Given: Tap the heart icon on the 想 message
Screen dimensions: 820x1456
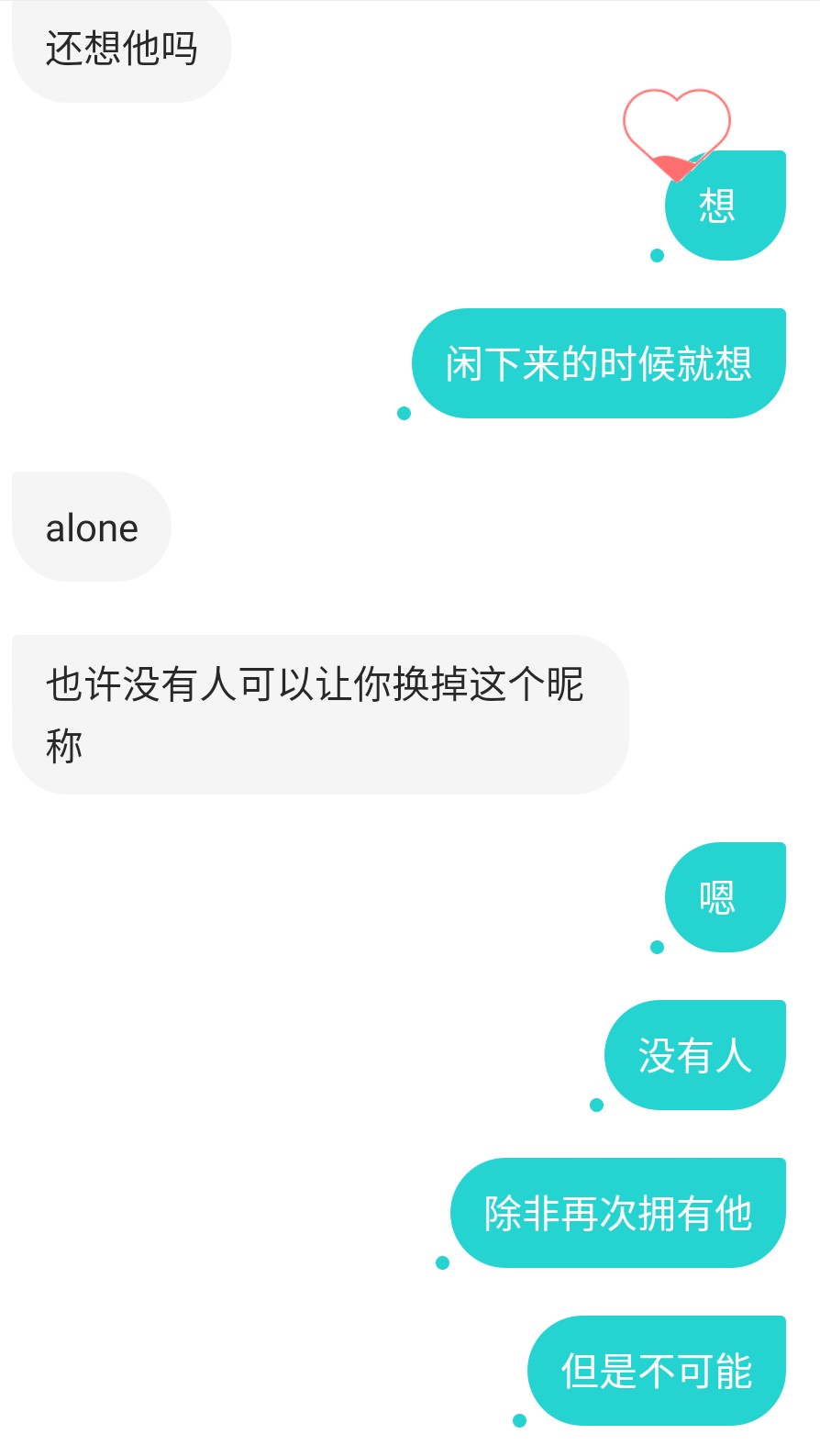Looking at the screenshot, I should coord(677,134).
